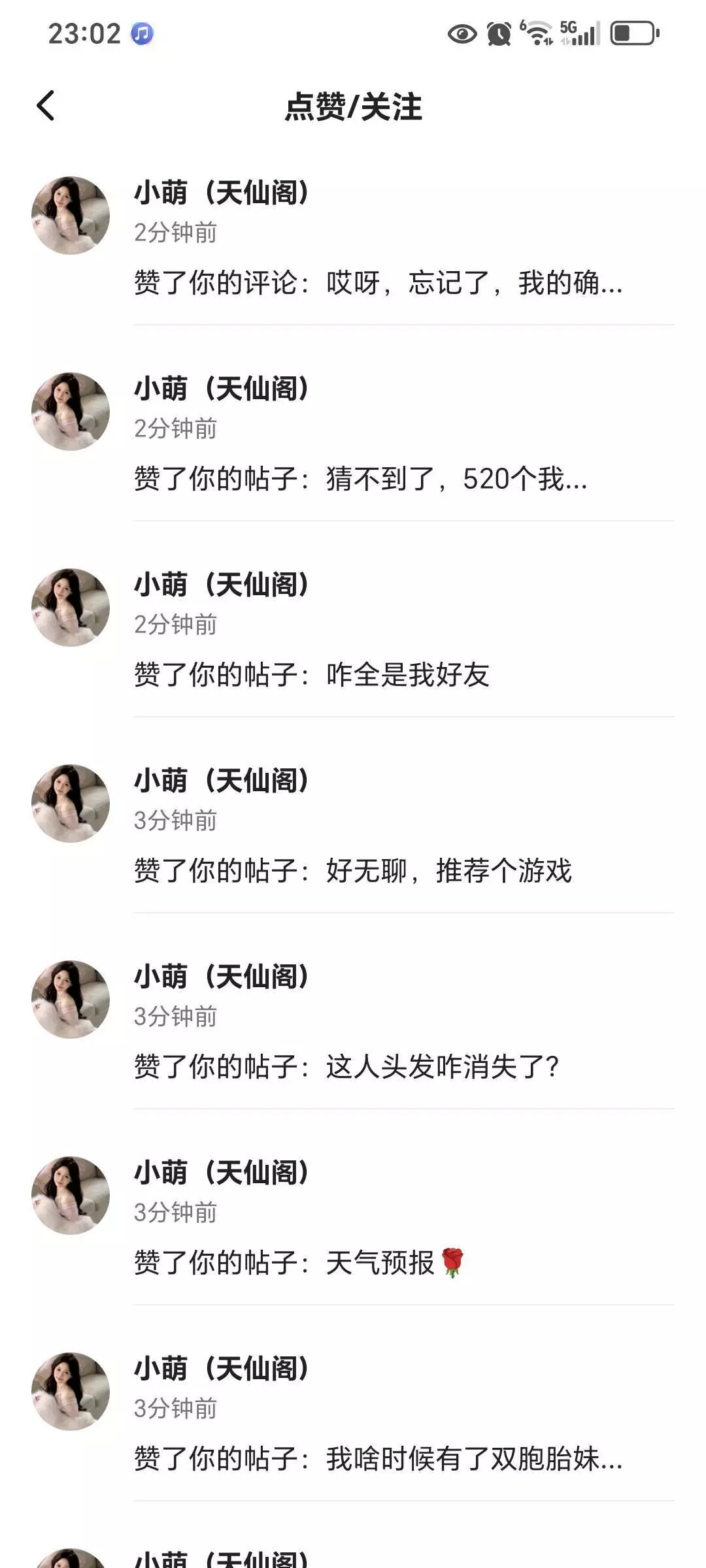Screen dimensions: 706x1568
Task: Open liked post 我啥时候有了双胞胎妹
Action: coord(378,1459)
